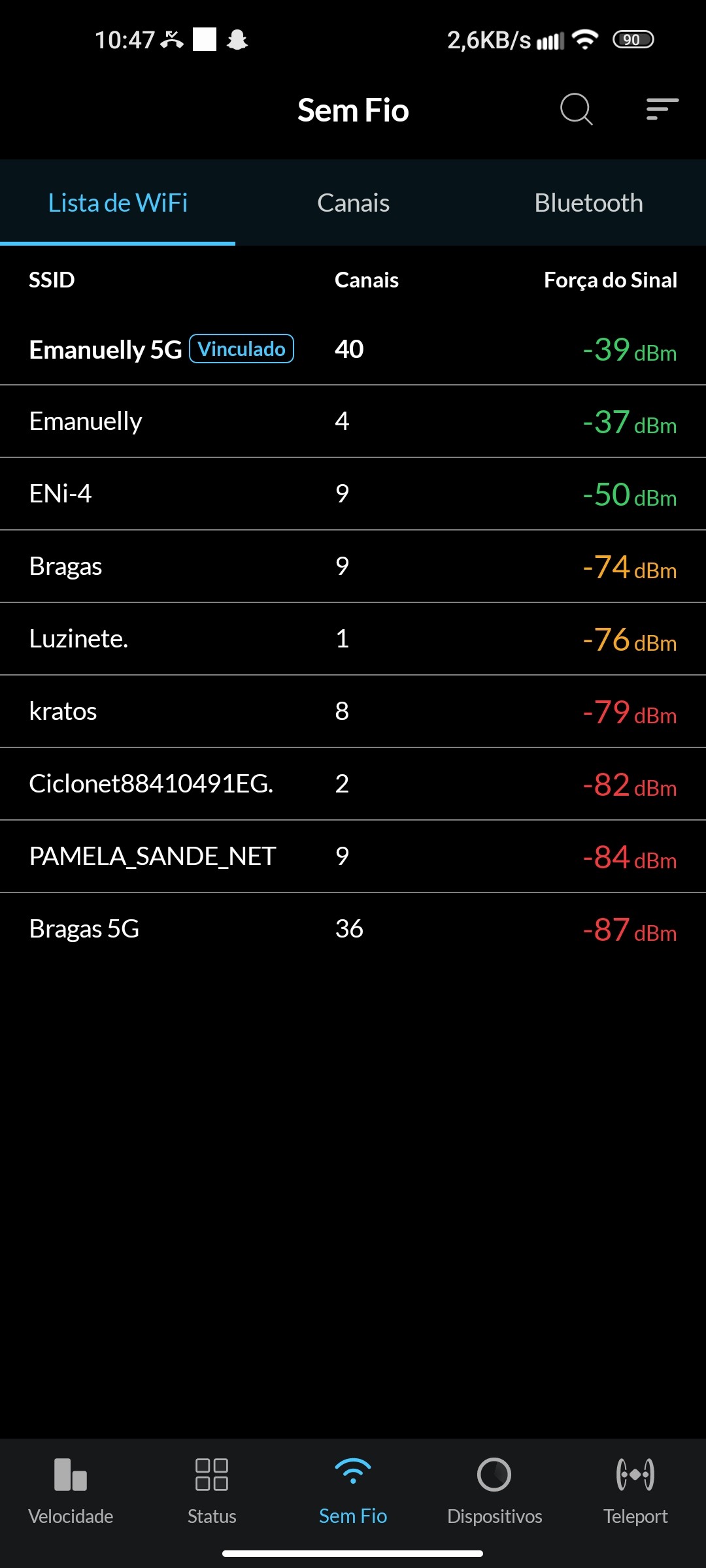Switch to the Bluetooth top tab
Image resolution: width=706 pixels, height=1568 pixels.
588,203
